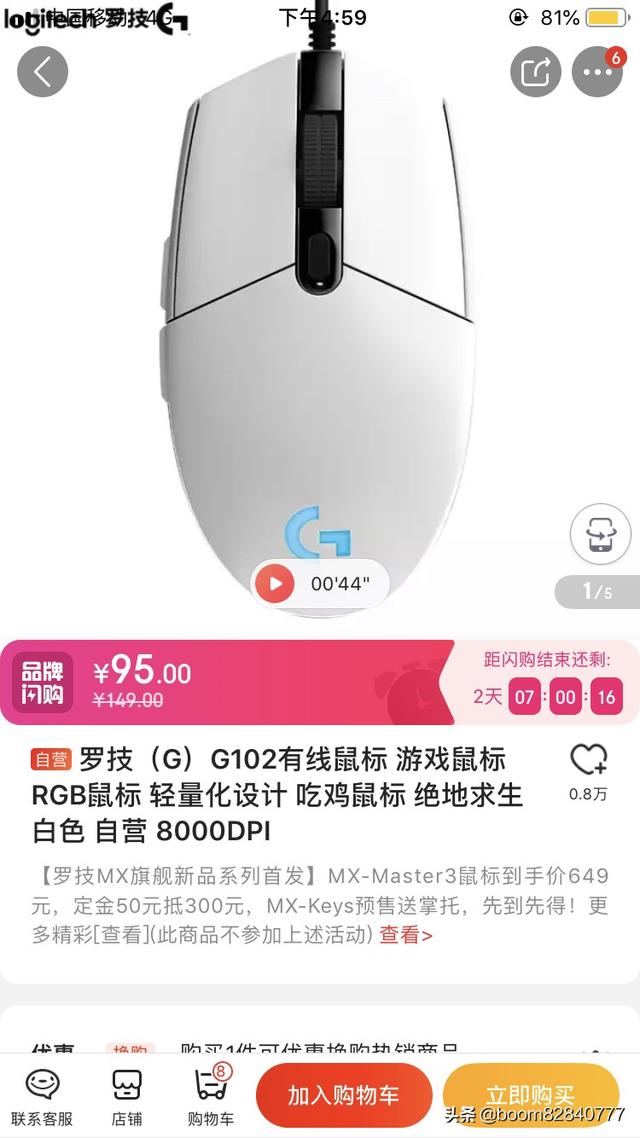Open the shopping cart (购物车)
The image size is (640, 1138).
click(x=210, y=1096)
